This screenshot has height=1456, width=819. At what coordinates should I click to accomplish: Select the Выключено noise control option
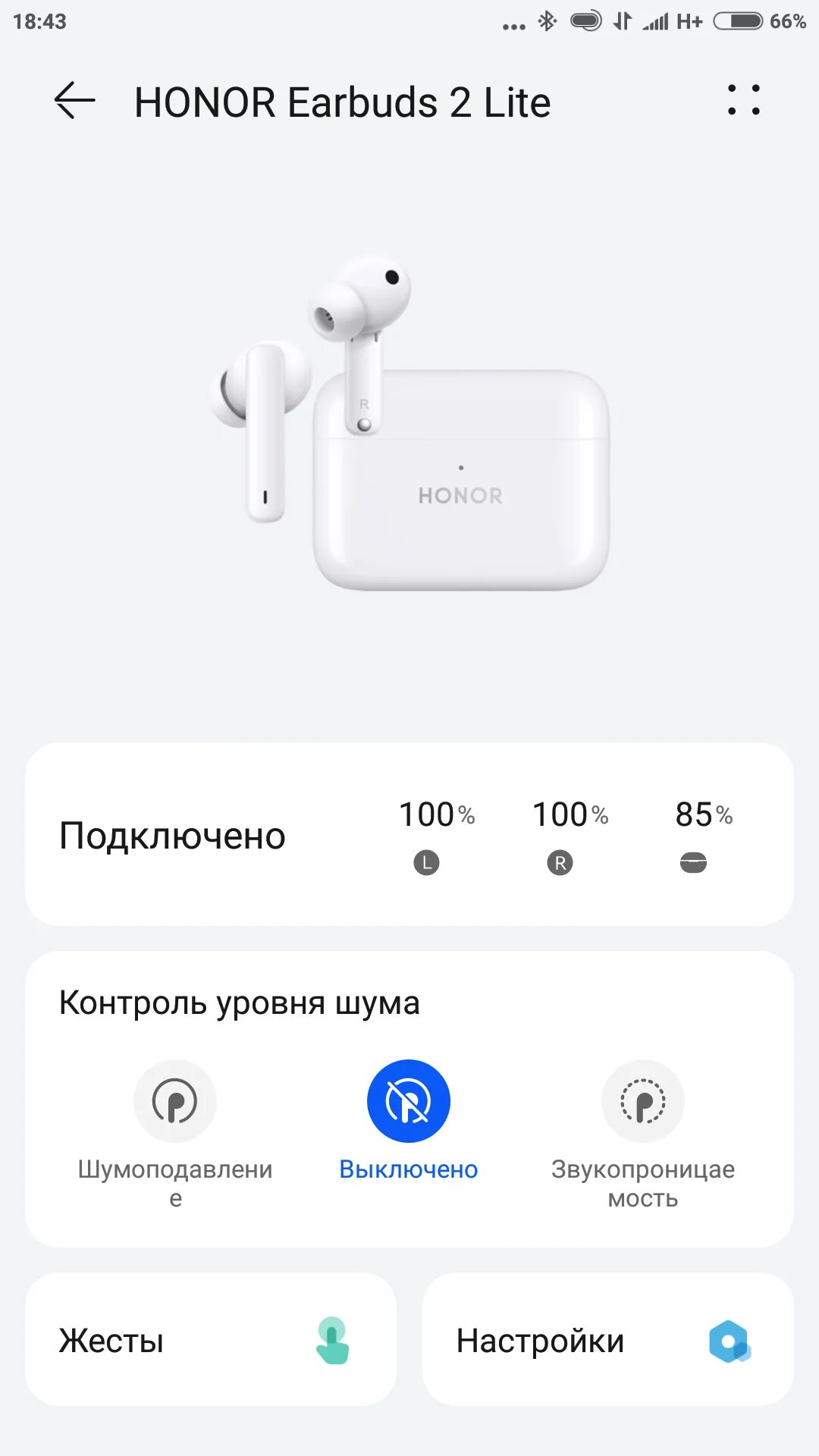click(x=408, y=1101)
